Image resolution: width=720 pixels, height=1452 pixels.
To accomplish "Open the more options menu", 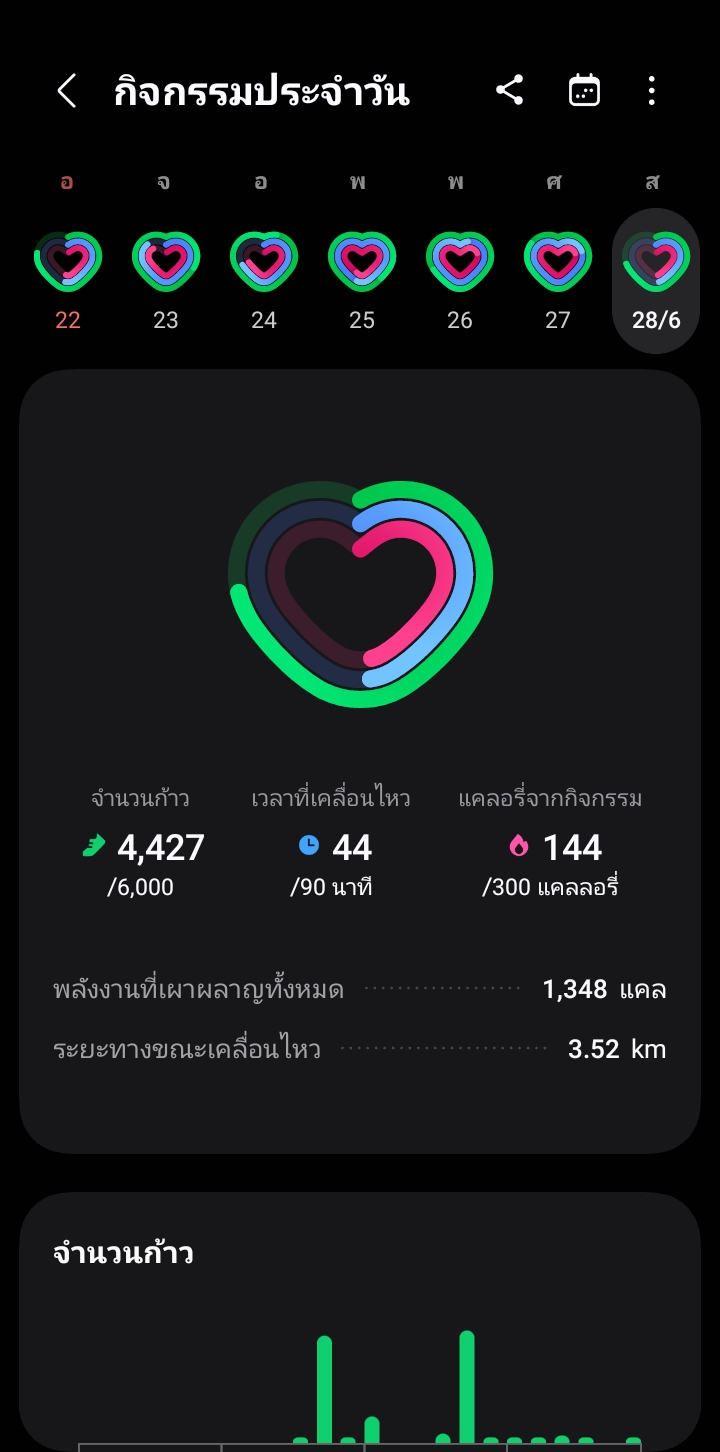I will 652,91.
